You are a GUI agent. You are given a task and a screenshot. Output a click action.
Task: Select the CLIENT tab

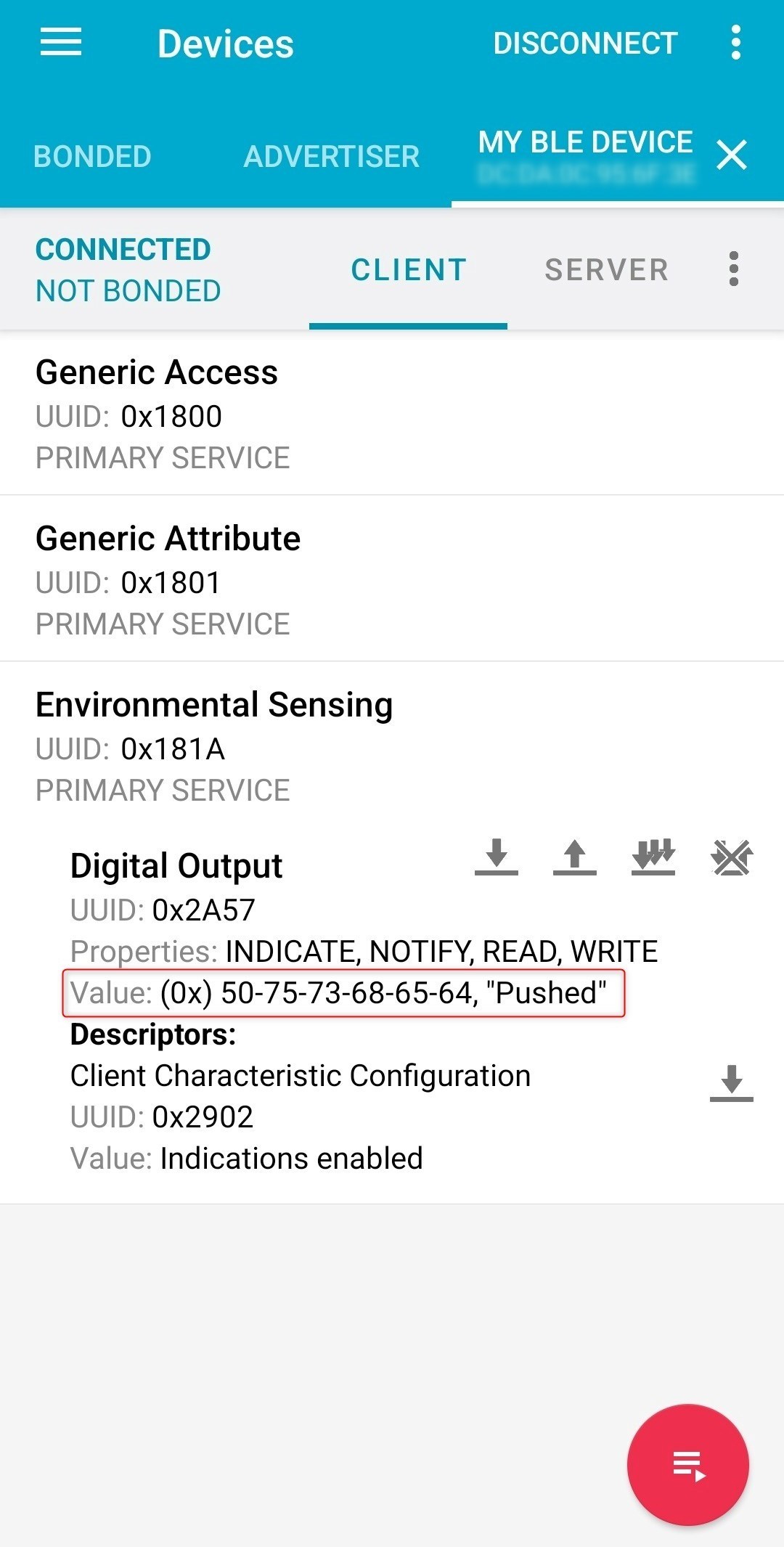[x=409, y=269]
